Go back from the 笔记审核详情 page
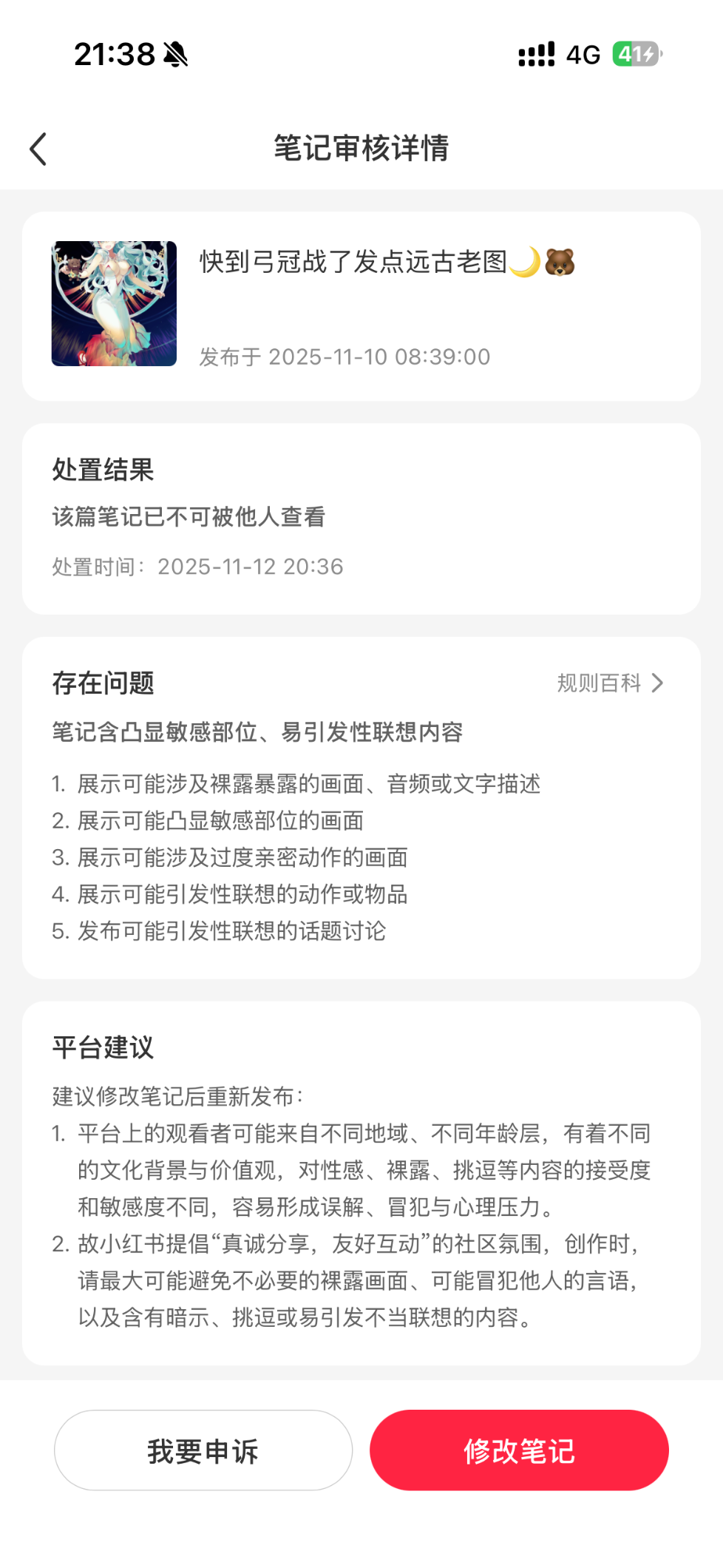The width and height of the screenshot is (723, 1568). pos(38,149)
